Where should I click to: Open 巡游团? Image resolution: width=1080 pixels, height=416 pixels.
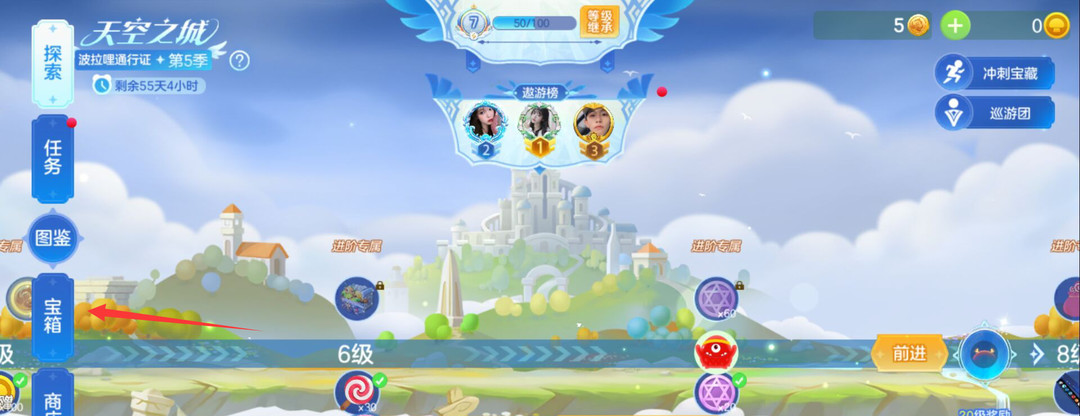[x=994, y=112]
